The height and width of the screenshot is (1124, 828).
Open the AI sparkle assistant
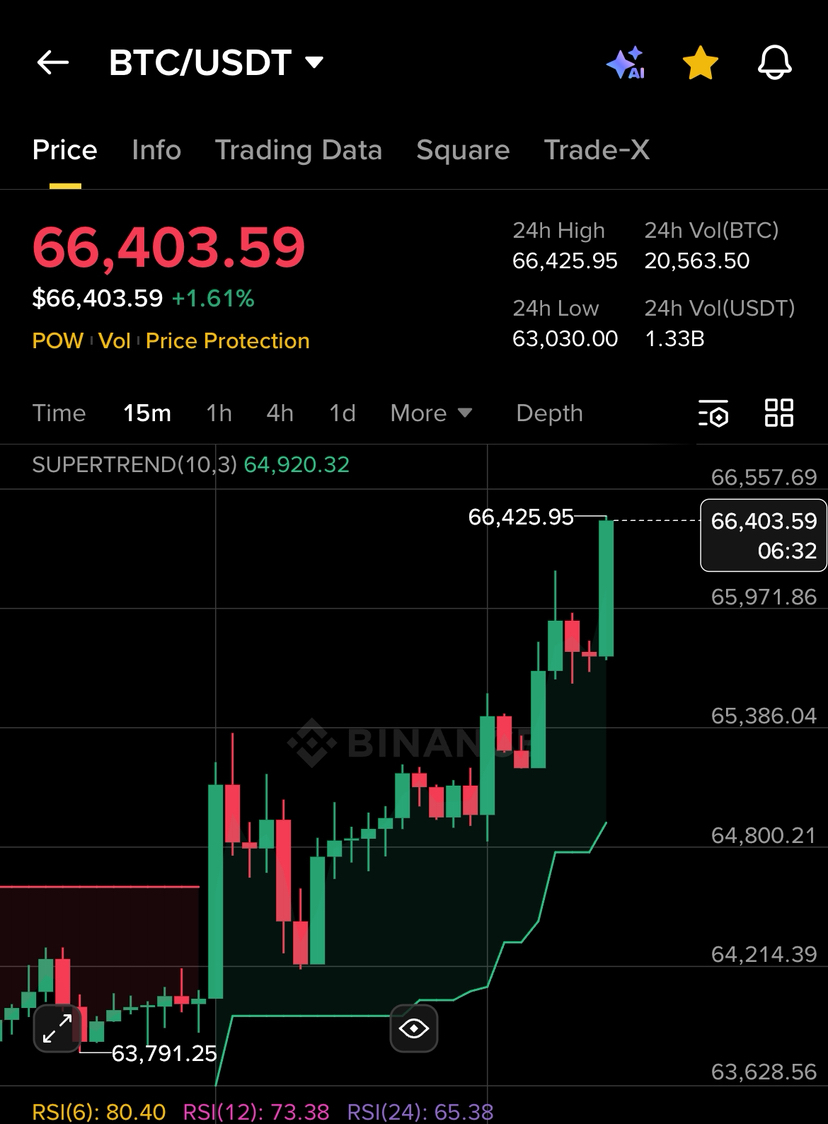pyautogui.click(x=625, y=64)
